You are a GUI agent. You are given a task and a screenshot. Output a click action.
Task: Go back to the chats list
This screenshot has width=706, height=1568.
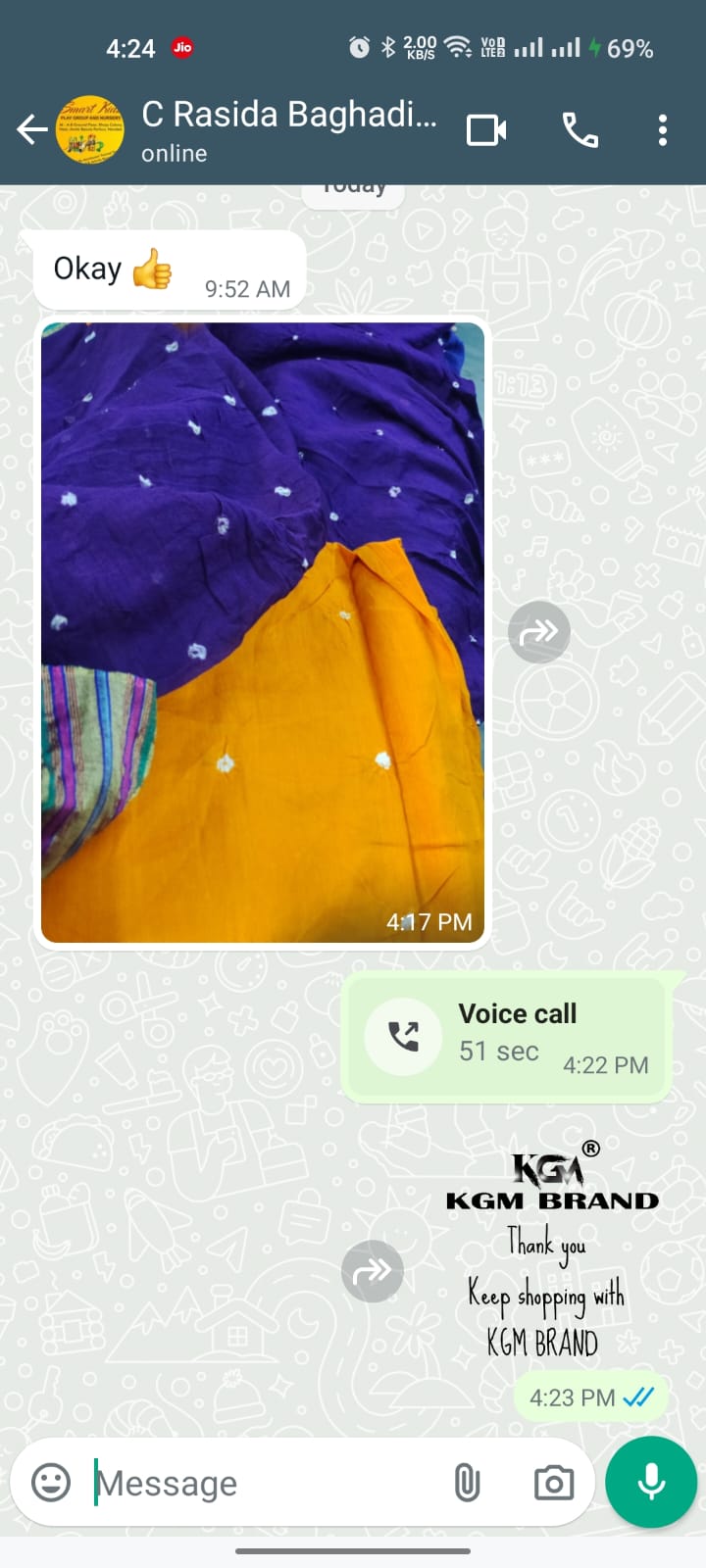point(32,129)
